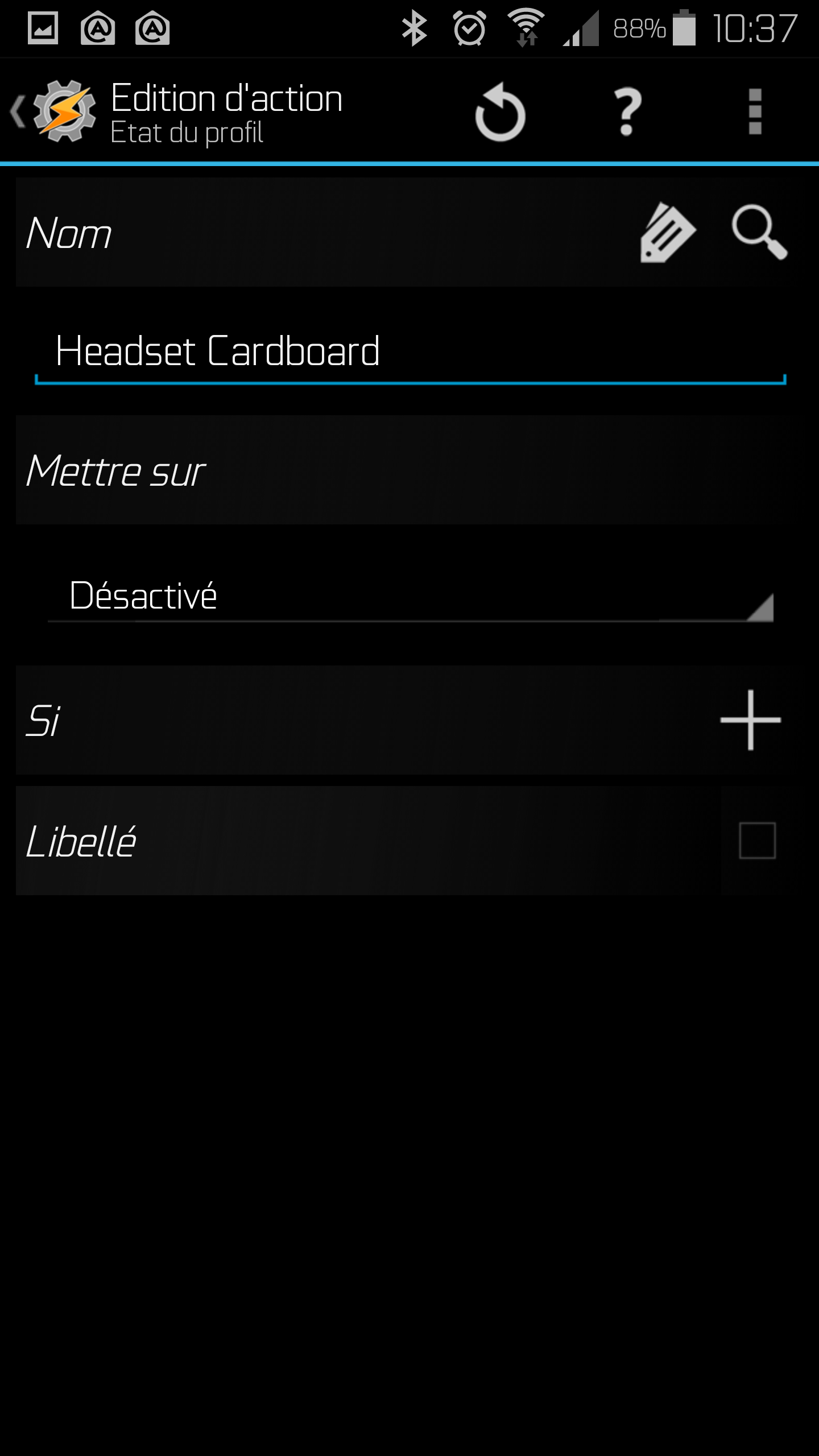Viewport: 819px width, 1456px height.
Task: Edit the Headset Cardboard name field
Action: point(409,351)
